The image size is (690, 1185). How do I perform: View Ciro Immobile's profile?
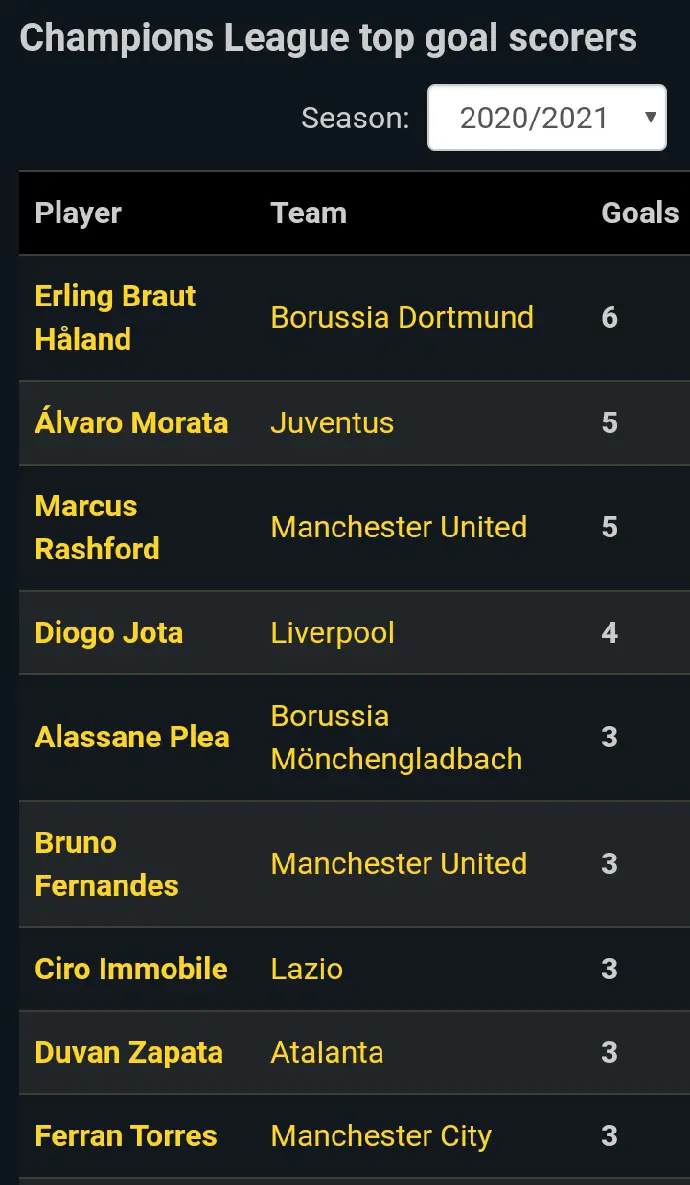(131, 969)
